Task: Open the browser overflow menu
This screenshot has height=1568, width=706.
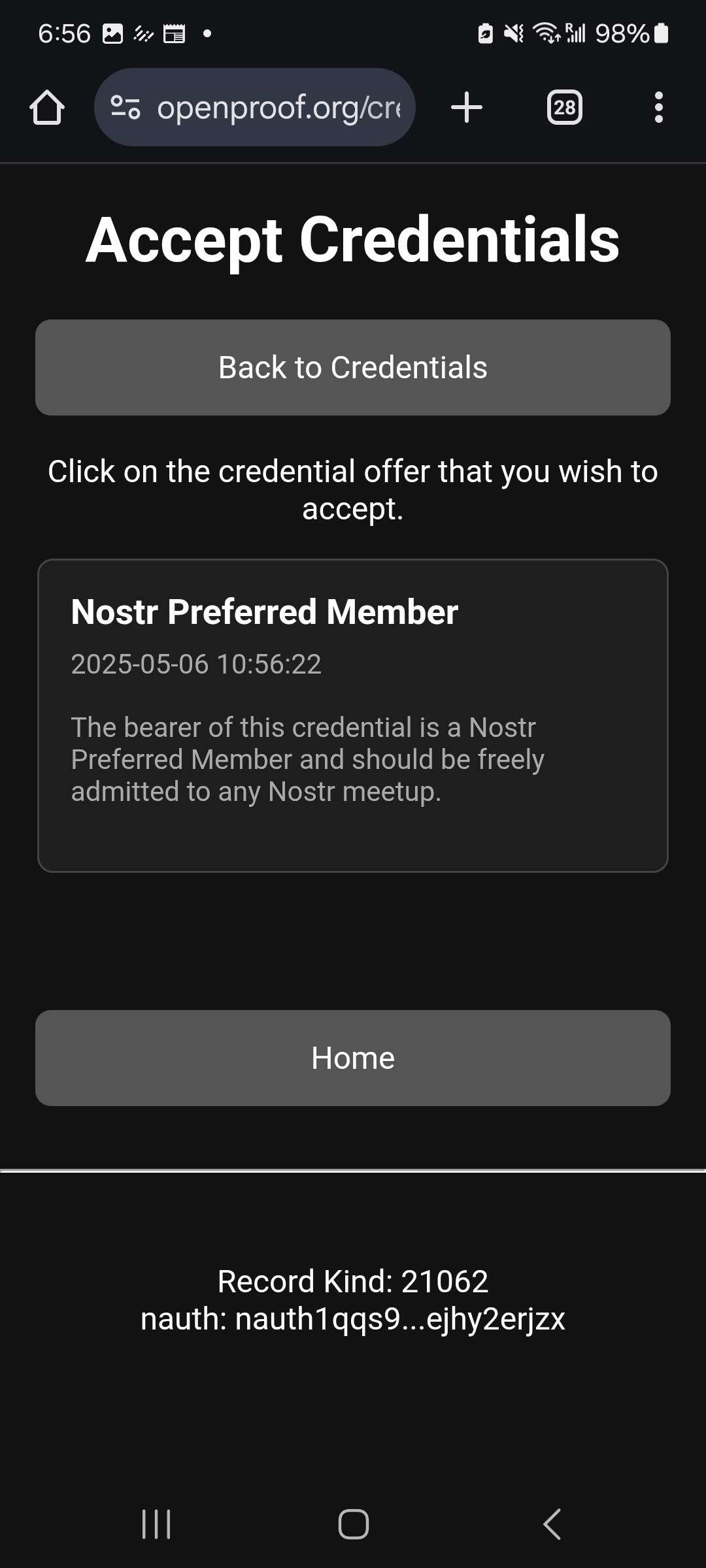Action: pos(659,108)
